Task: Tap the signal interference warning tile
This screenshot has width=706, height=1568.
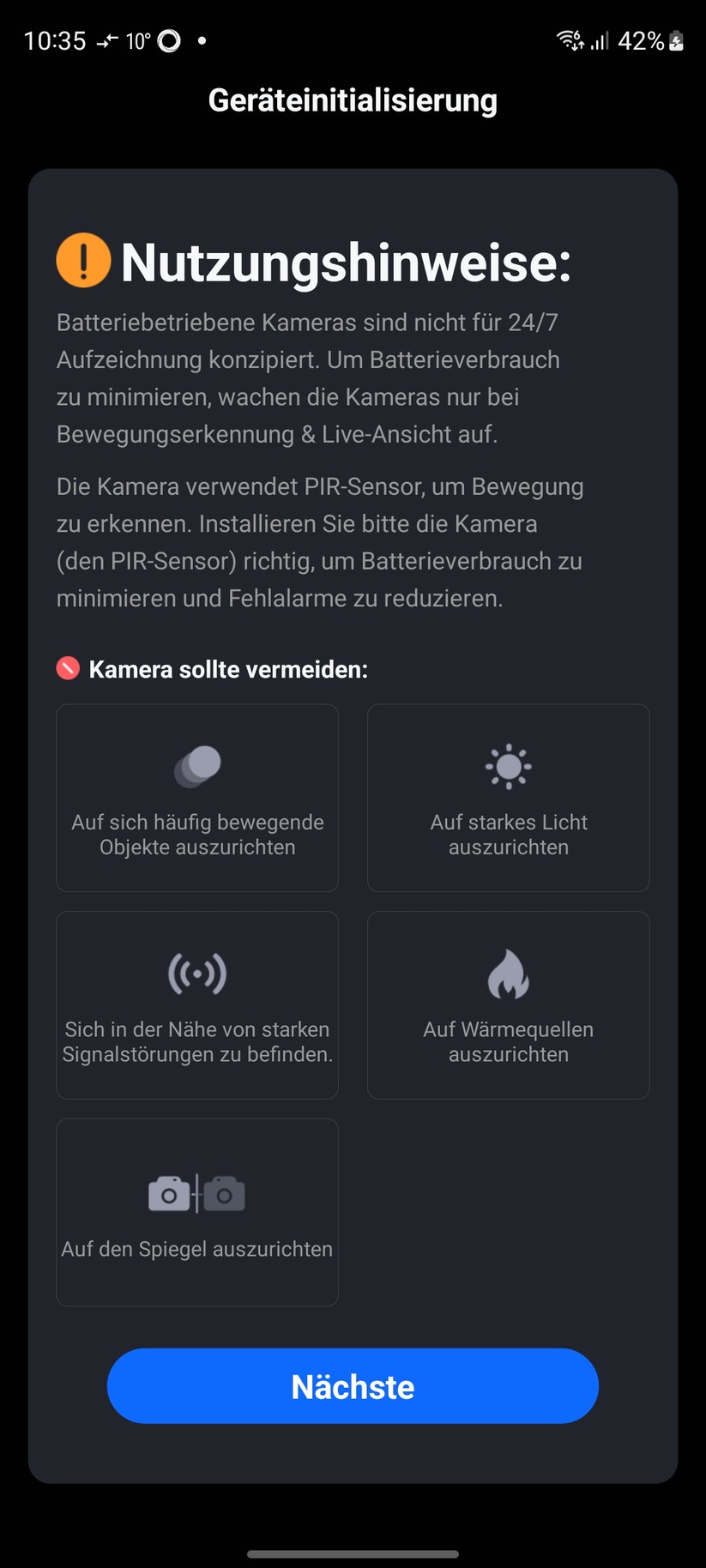Action: pyautogui.click(x=196, y=1004)
